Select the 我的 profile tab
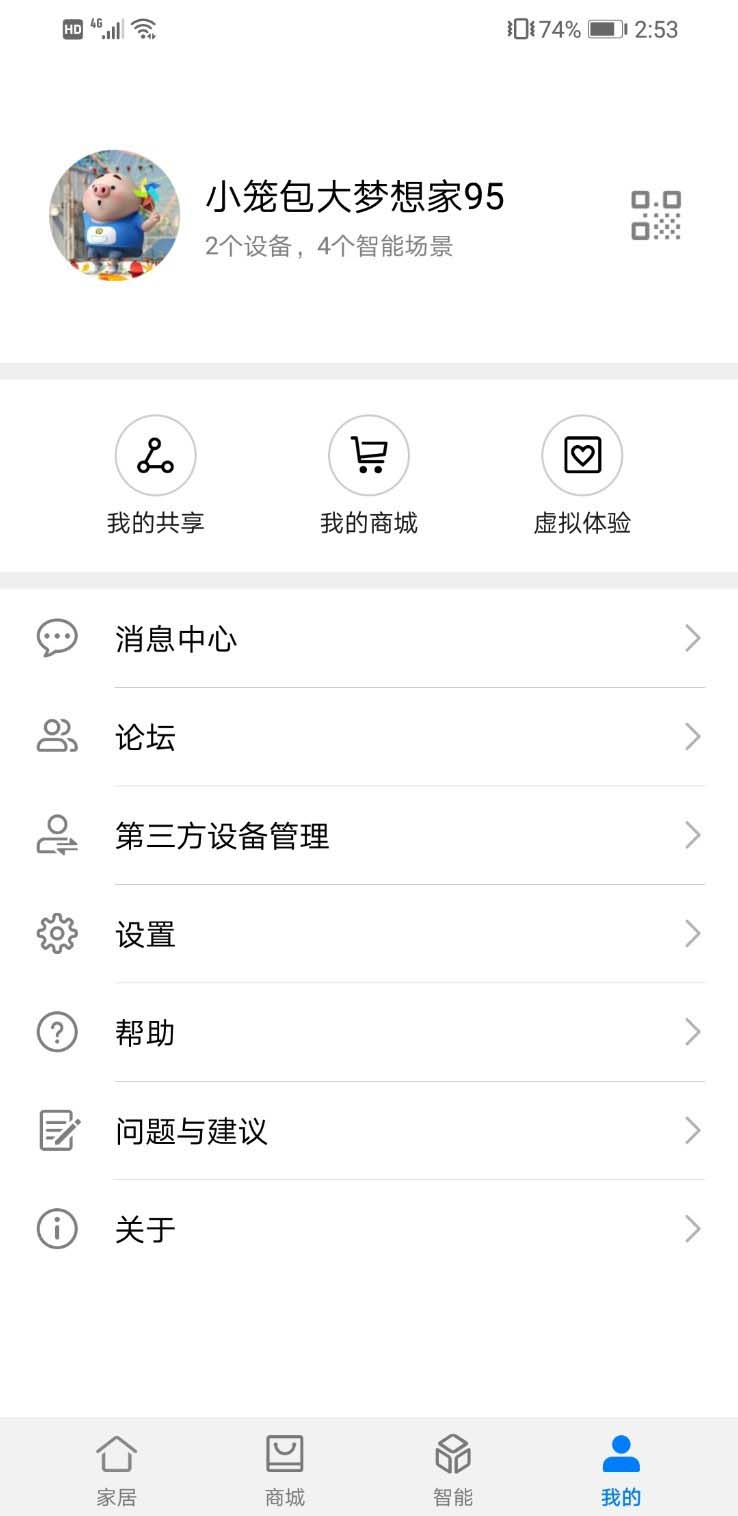This screenshot has width=738, height=1516. 621,1468
